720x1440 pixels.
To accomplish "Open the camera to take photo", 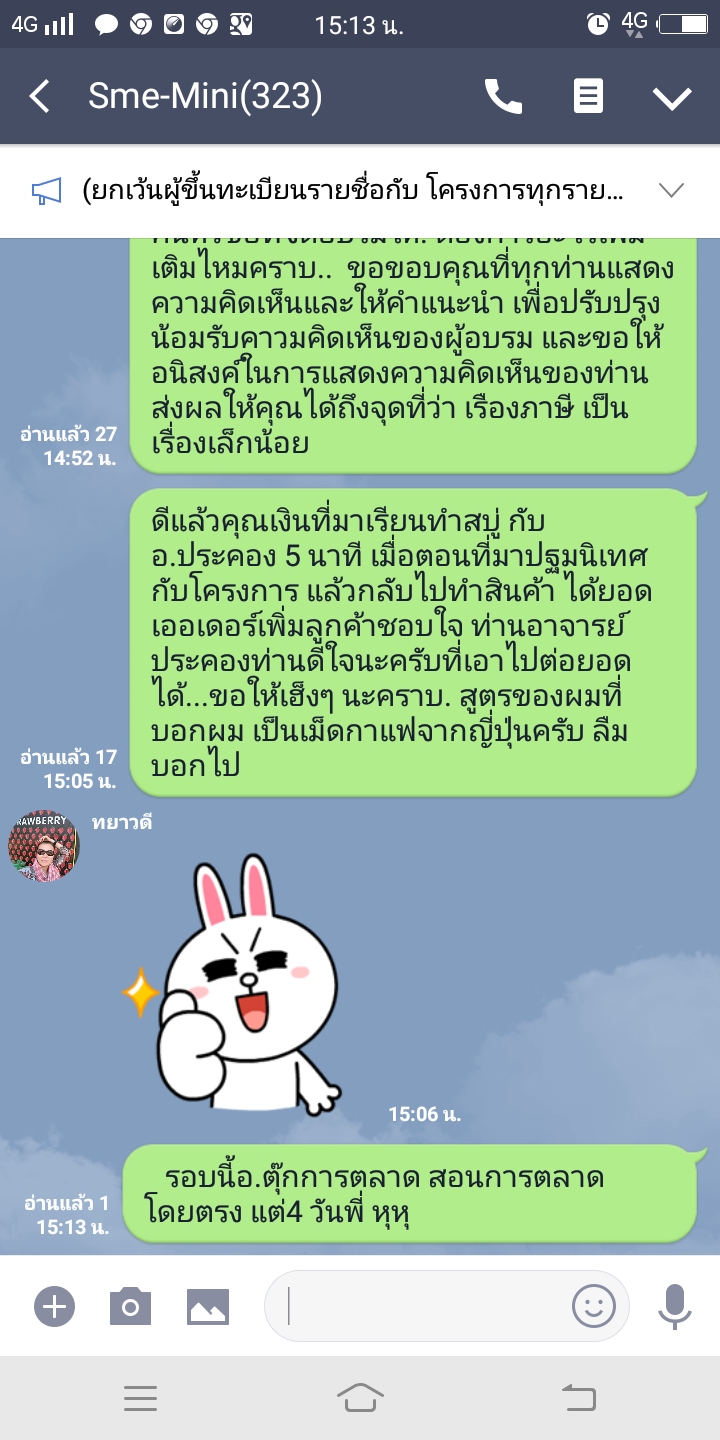I will (x=130, y=1306).
